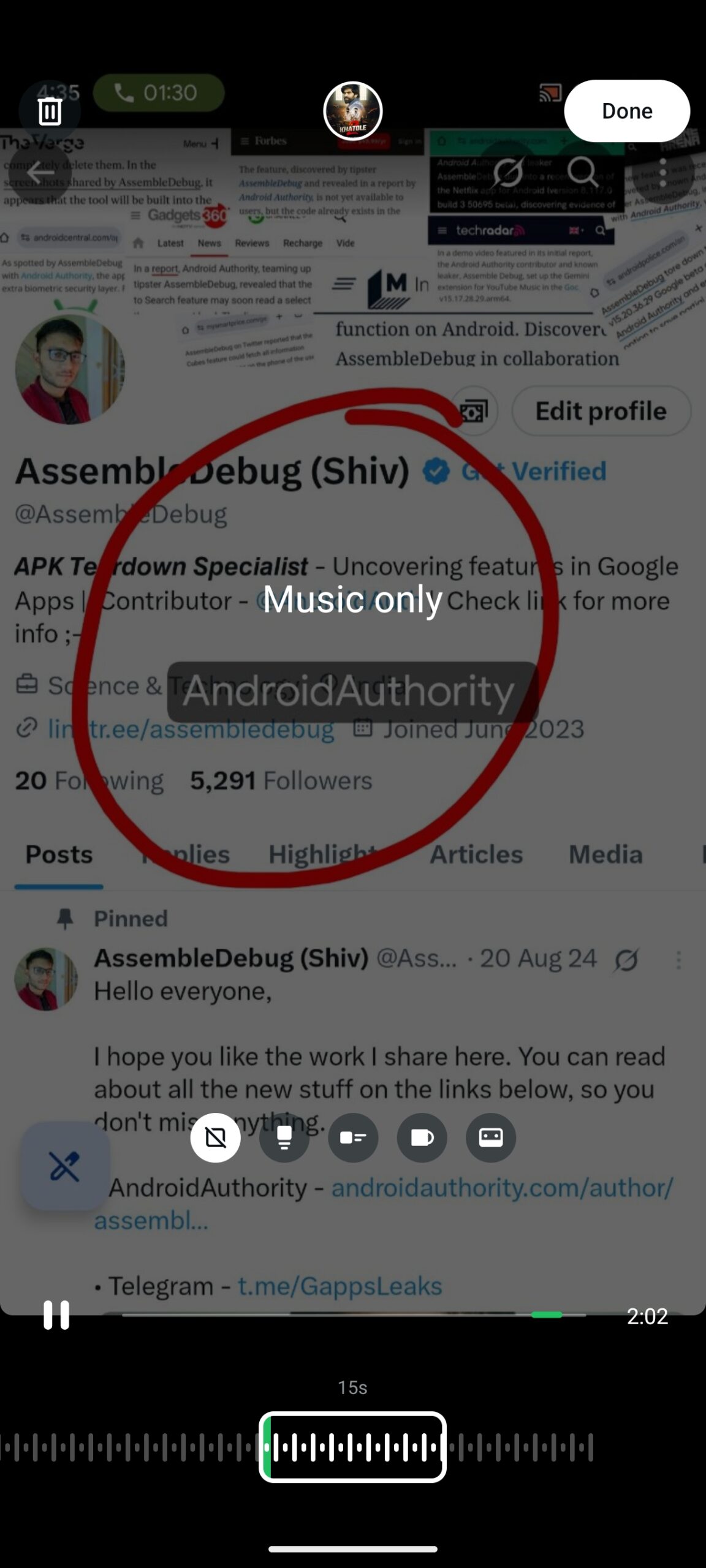Screen dimensions: 706x1568
Task: Choose the compact album-with-text-lines sticker style
Action: click(x=353, y=1137)
